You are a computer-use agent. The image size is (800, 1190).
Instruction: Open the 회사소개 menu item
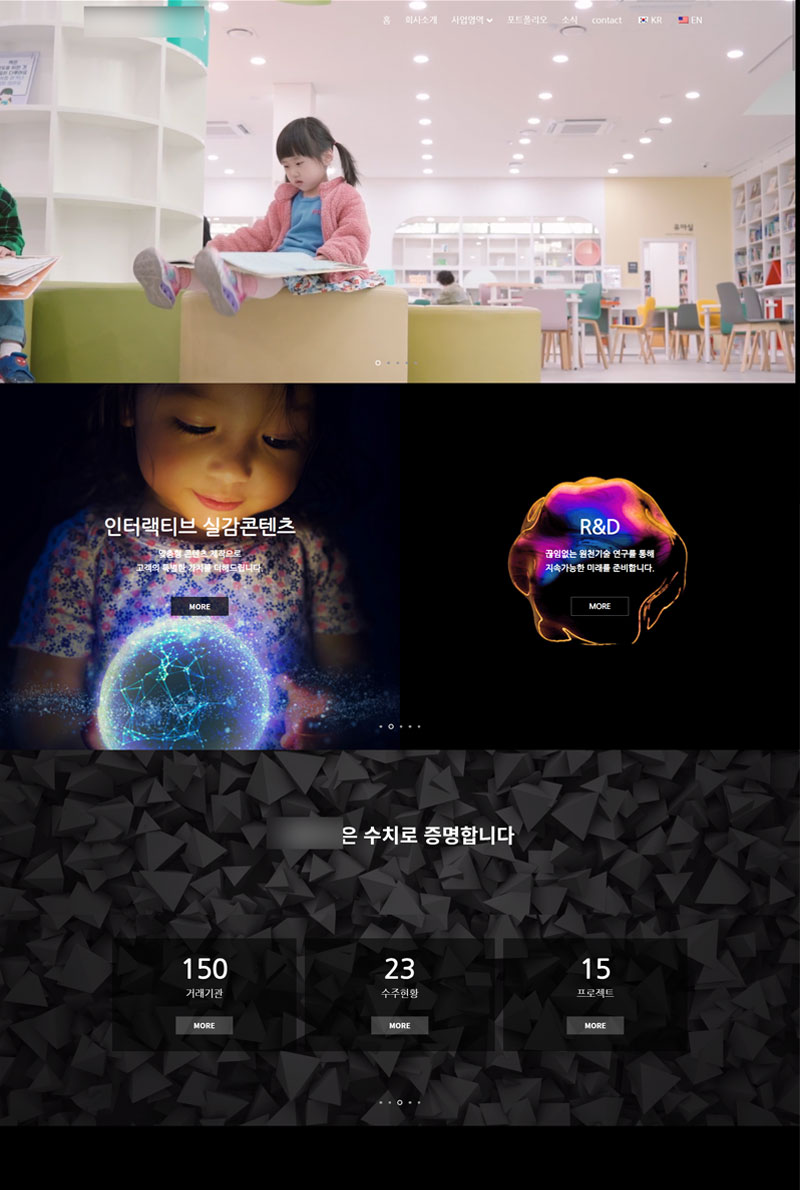pyautogui.click(x=421, y=20)
